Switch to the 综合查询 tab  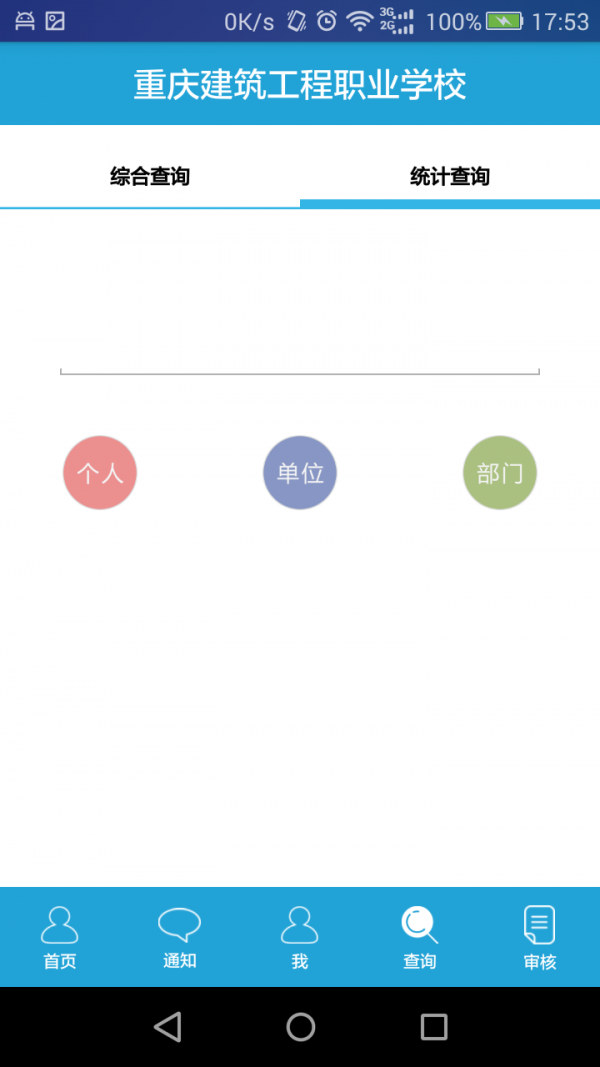[150, 177]
